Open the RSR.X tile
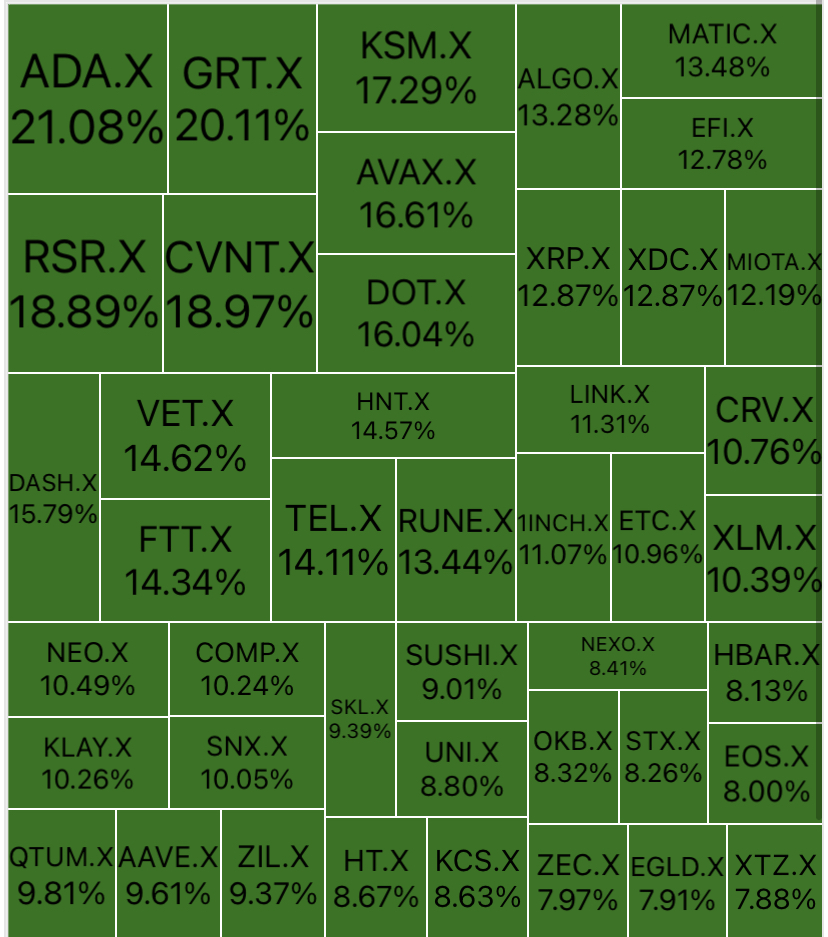The width and height of the screenshot is (828, 937). pos(85,284)
